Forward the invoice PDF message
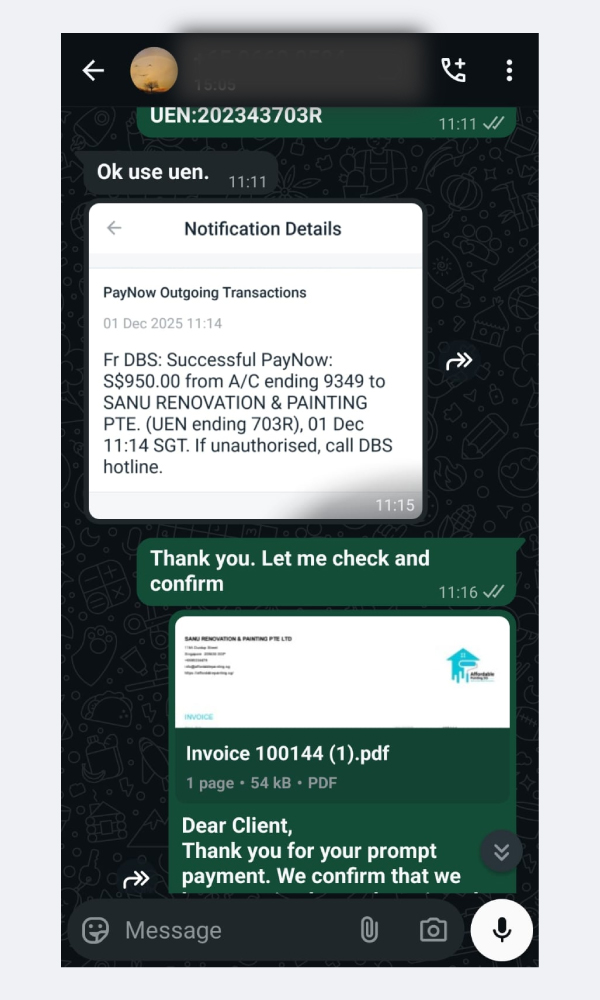This screenshot has height=1000, width=600. 136,879
